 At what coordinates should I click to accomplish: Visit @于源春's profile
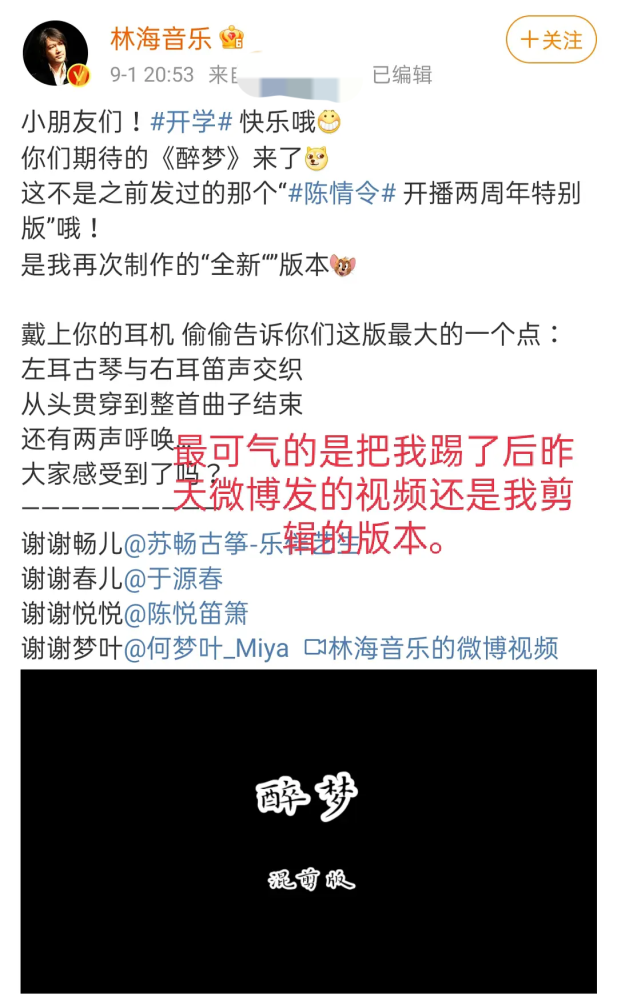coord(173,578)
